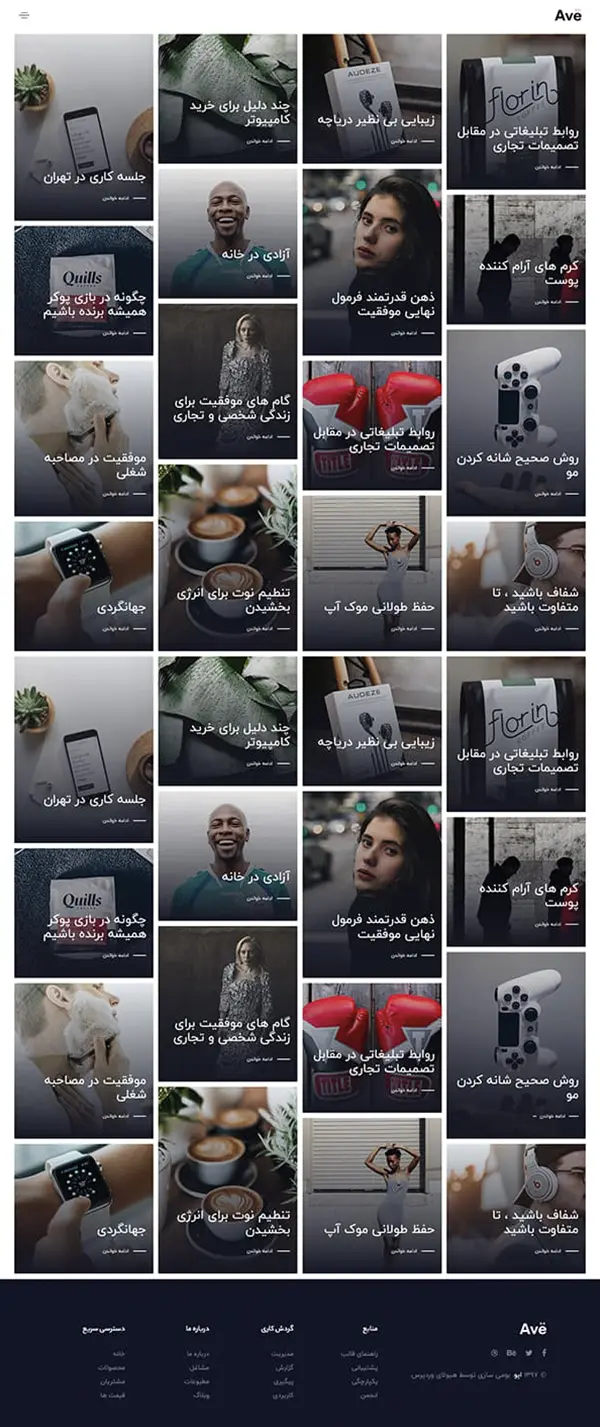Visit the انجمن footer link
The width and height of the screenshot is (600, 1427).
pos(370,1394)
